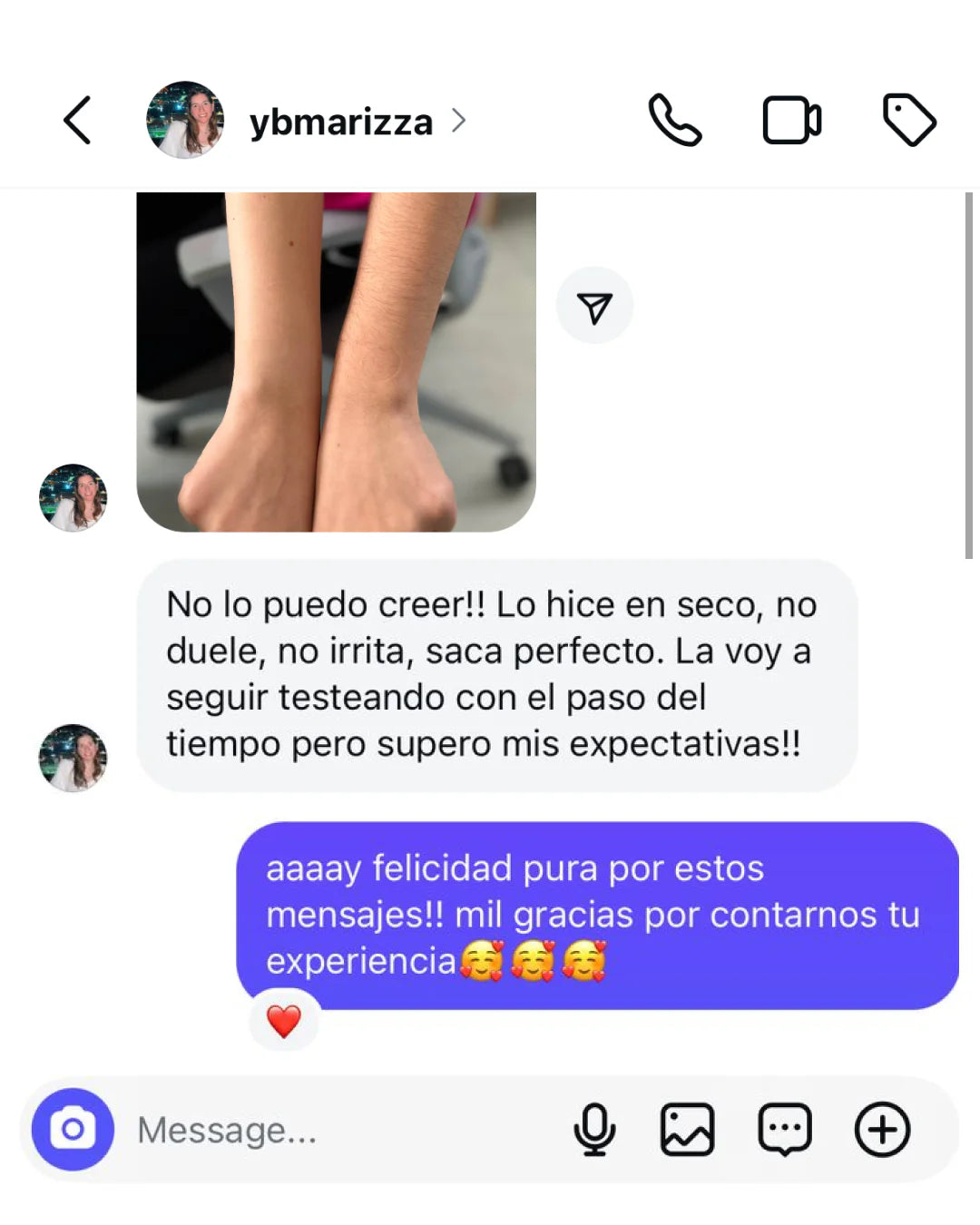Screen dimensions: 980x1225
Task: Go back to the messages list
Action: click(77, 120)
